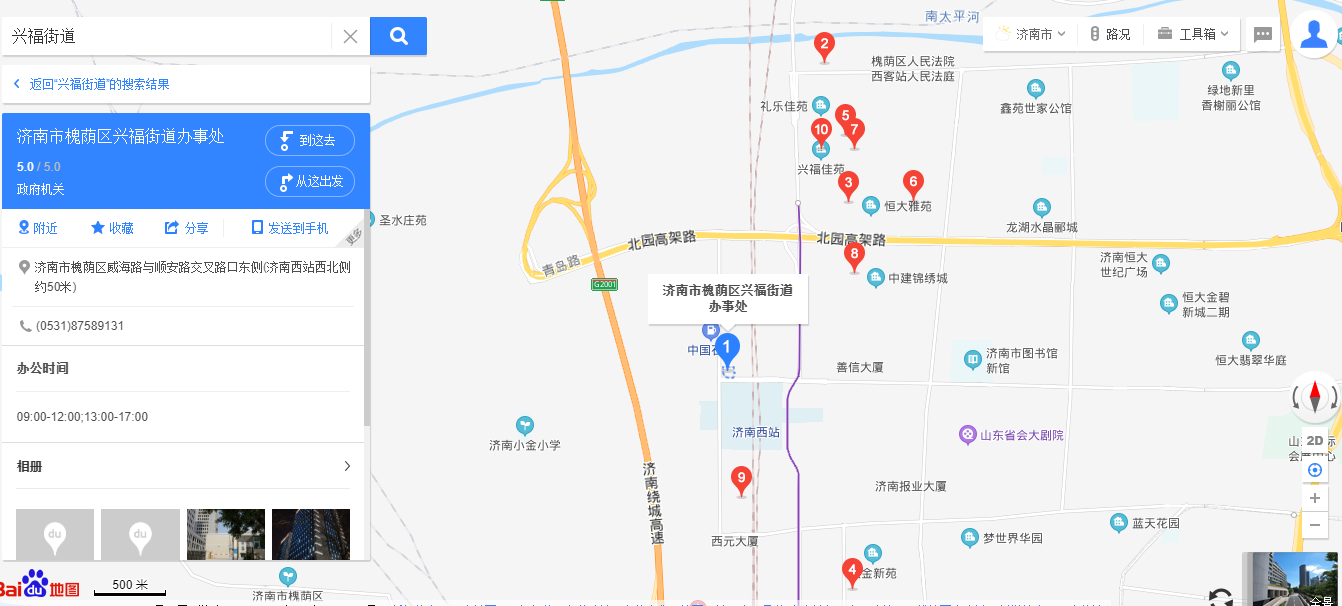Screen dimensions: 1342x606
Task: Get directions with 到这去
Action: (310, 140)
